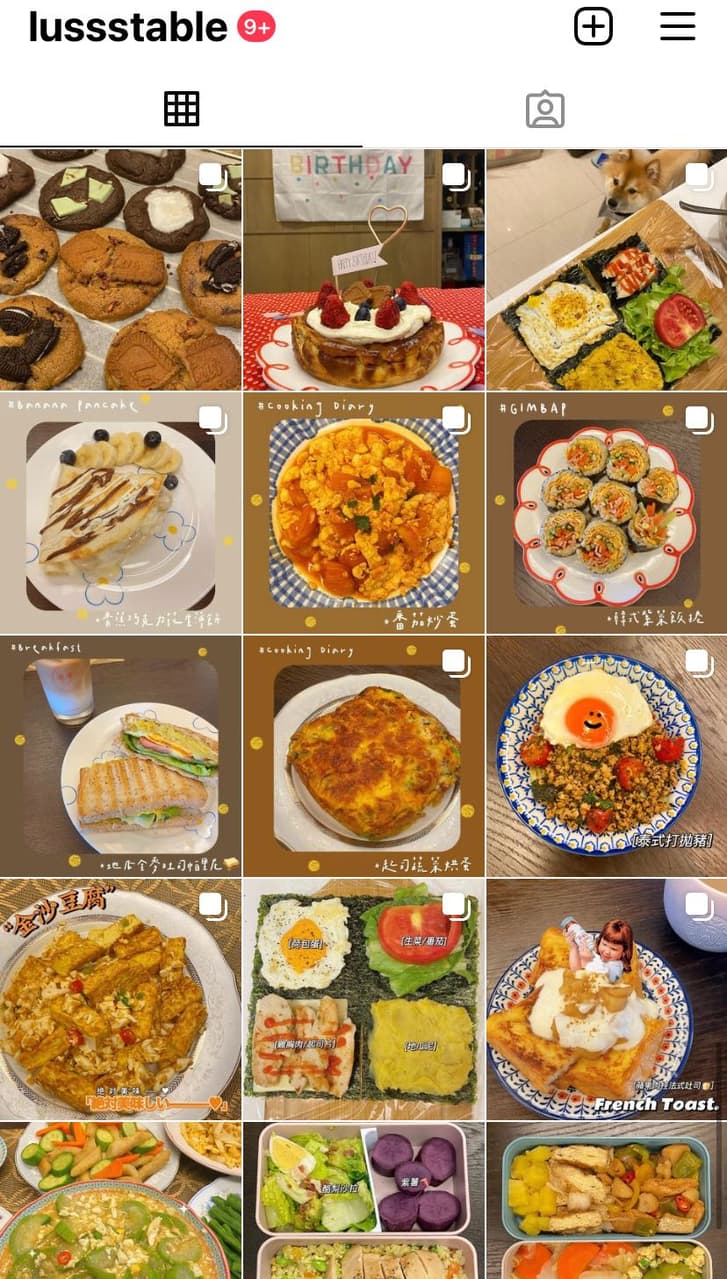Viewport: 727px width, 1279px height.
Task: Switch to the posts grid tab
Action: (181, 108)
